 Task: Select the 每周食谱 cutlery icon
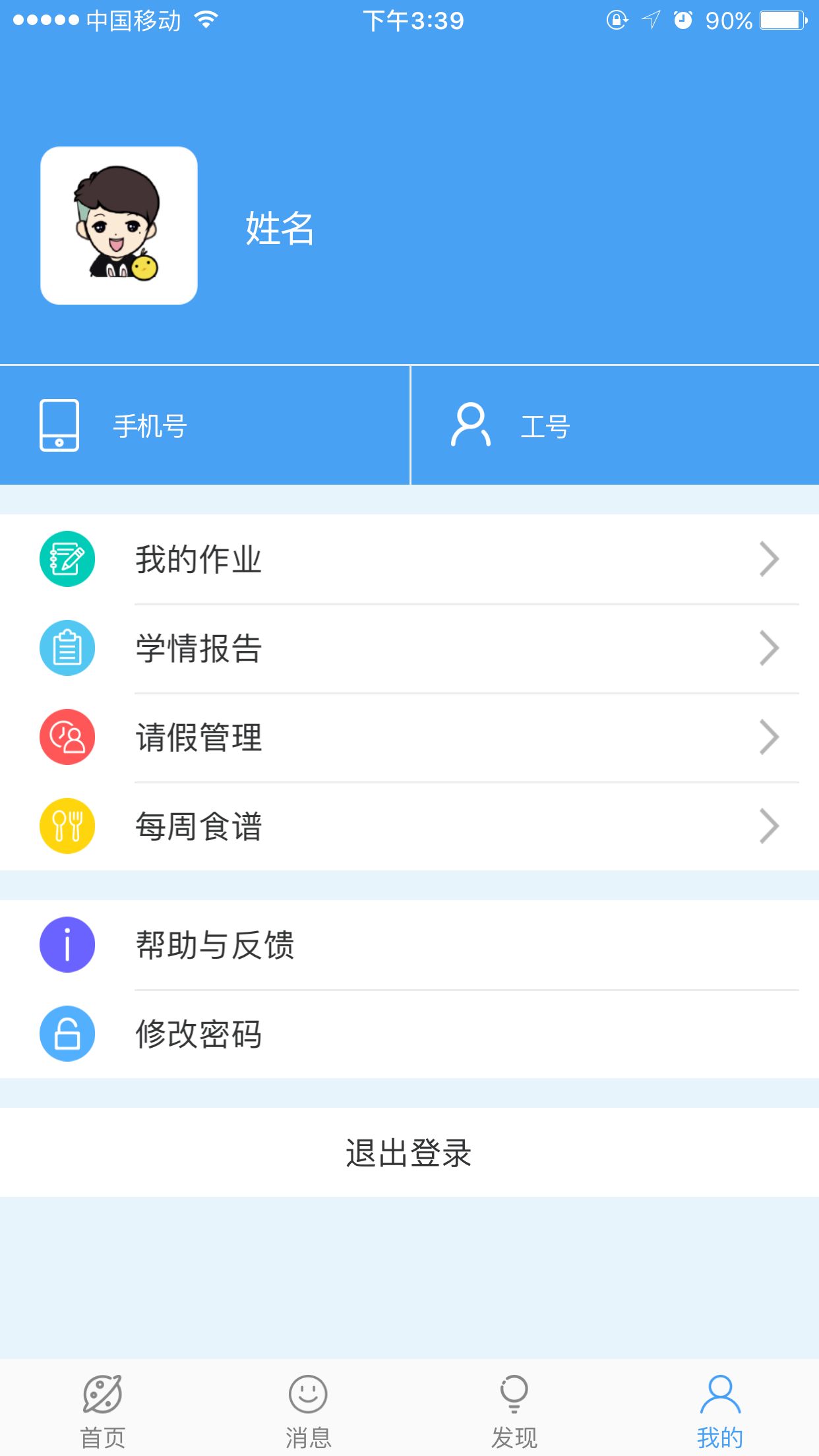pyautogui.click(x=67, y=826)
